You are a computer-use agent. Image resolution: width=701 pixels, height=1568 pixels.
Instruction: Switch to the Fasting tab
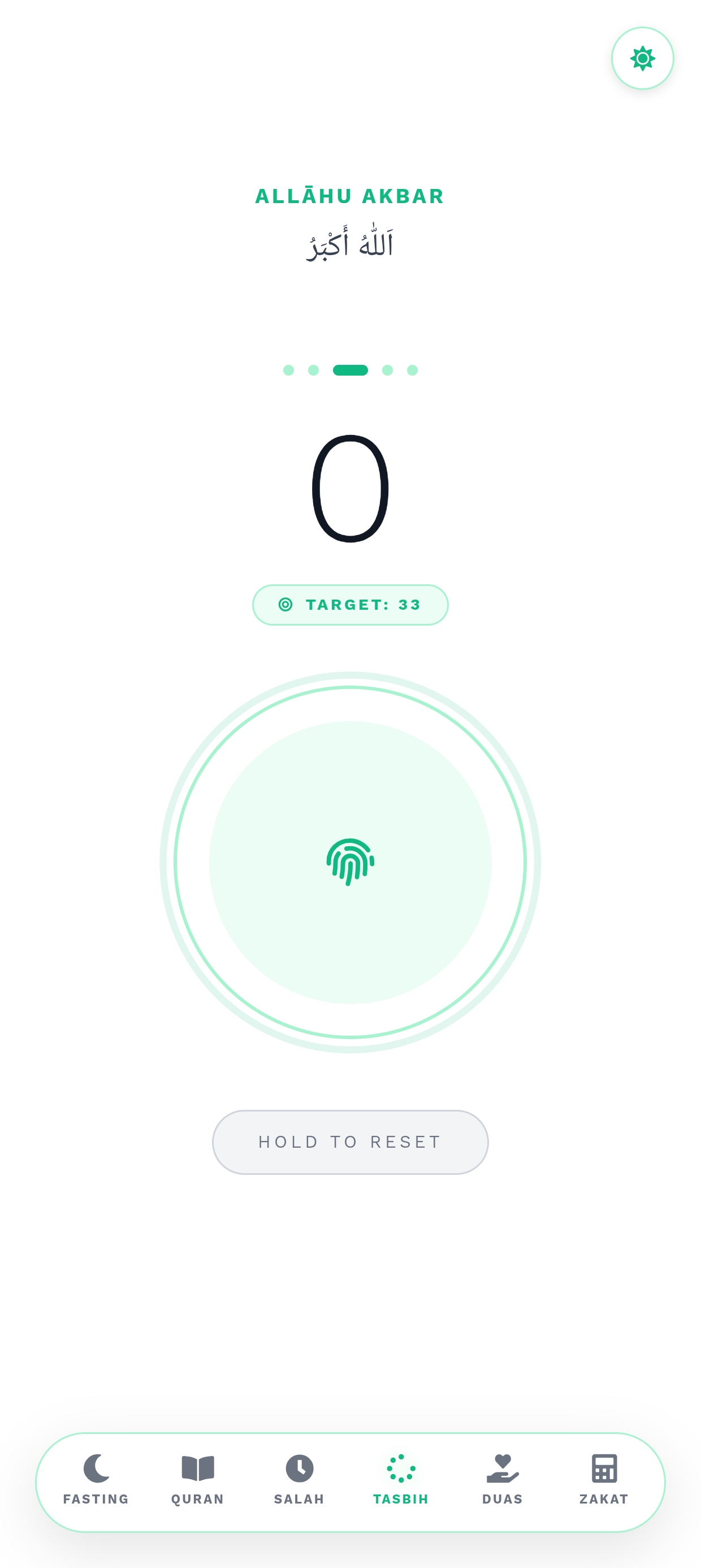pyautogui.click(x=96, y=1480)
